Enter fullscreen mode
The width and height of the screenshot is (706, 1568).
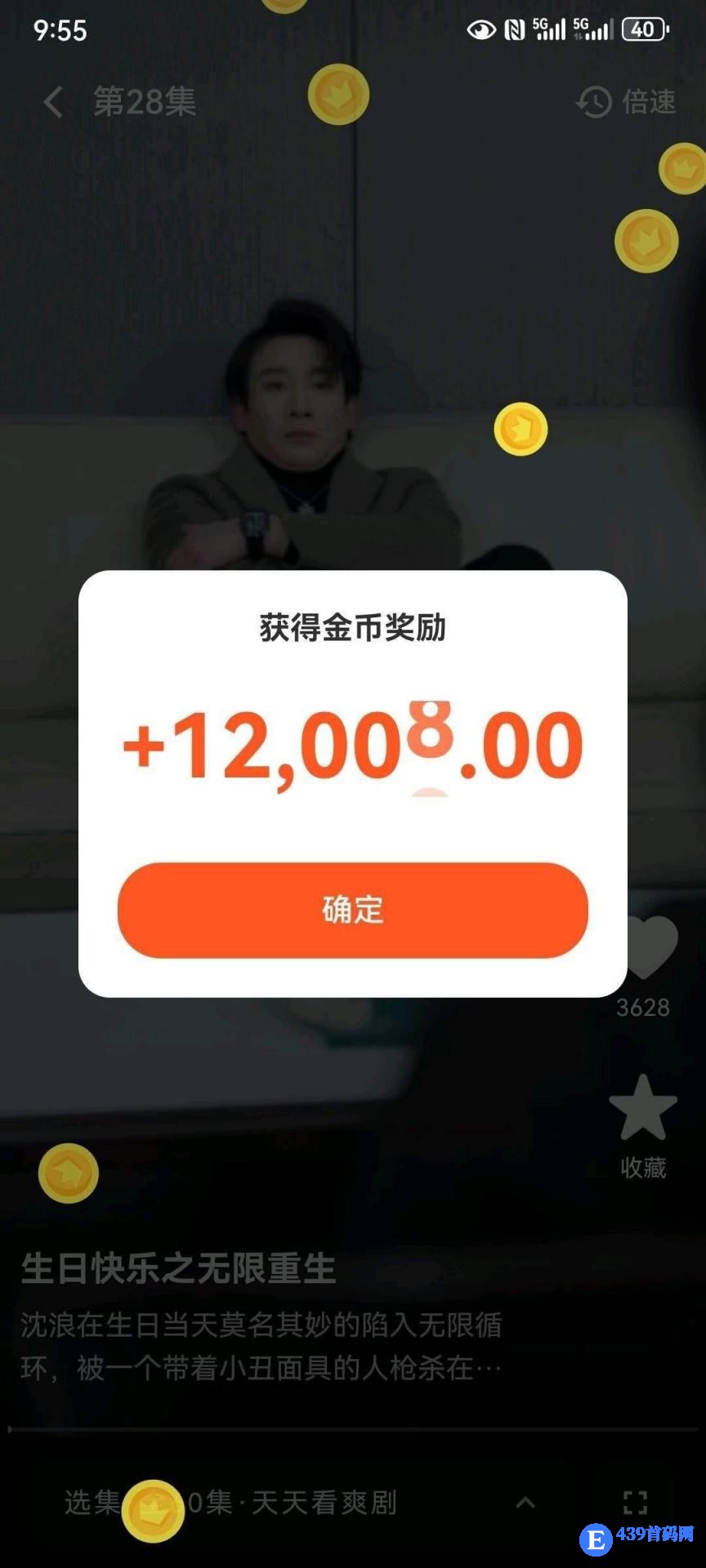(635, 1502)
